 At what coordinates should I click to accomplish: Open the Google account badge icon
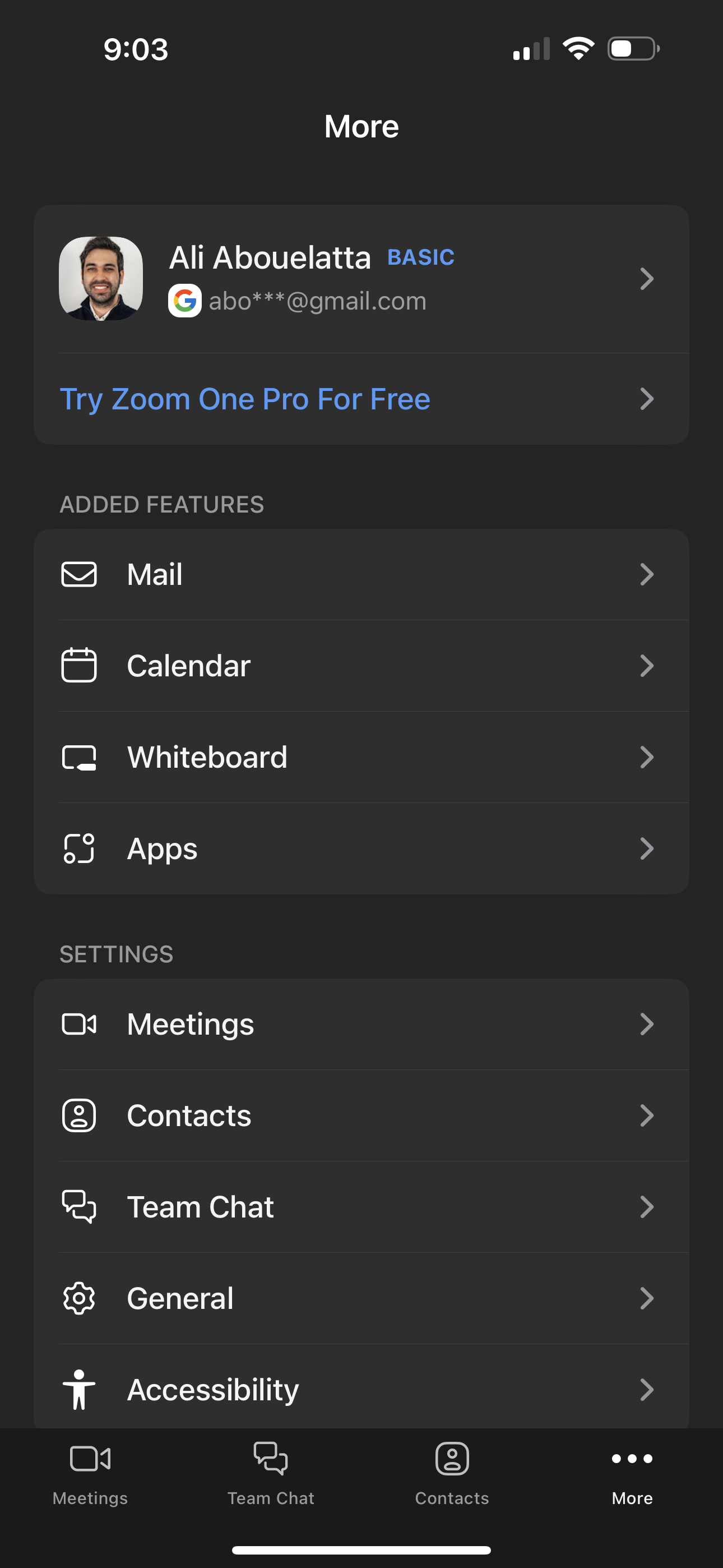coord(186,301)
